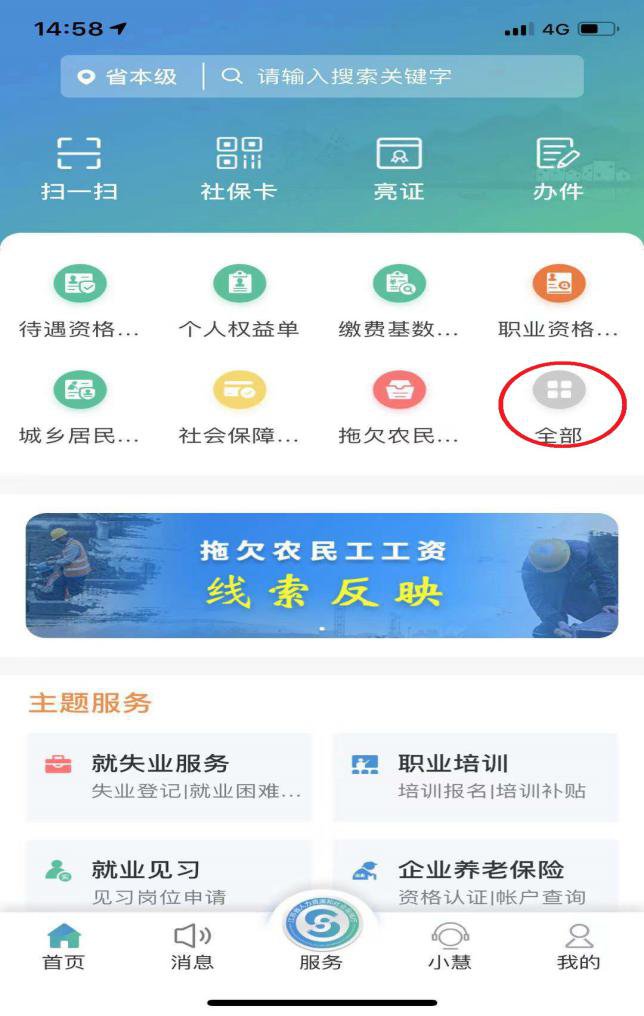Open 办件 section
The height and width of the screenshot is (1016, 644).
(x=557, y=168)
